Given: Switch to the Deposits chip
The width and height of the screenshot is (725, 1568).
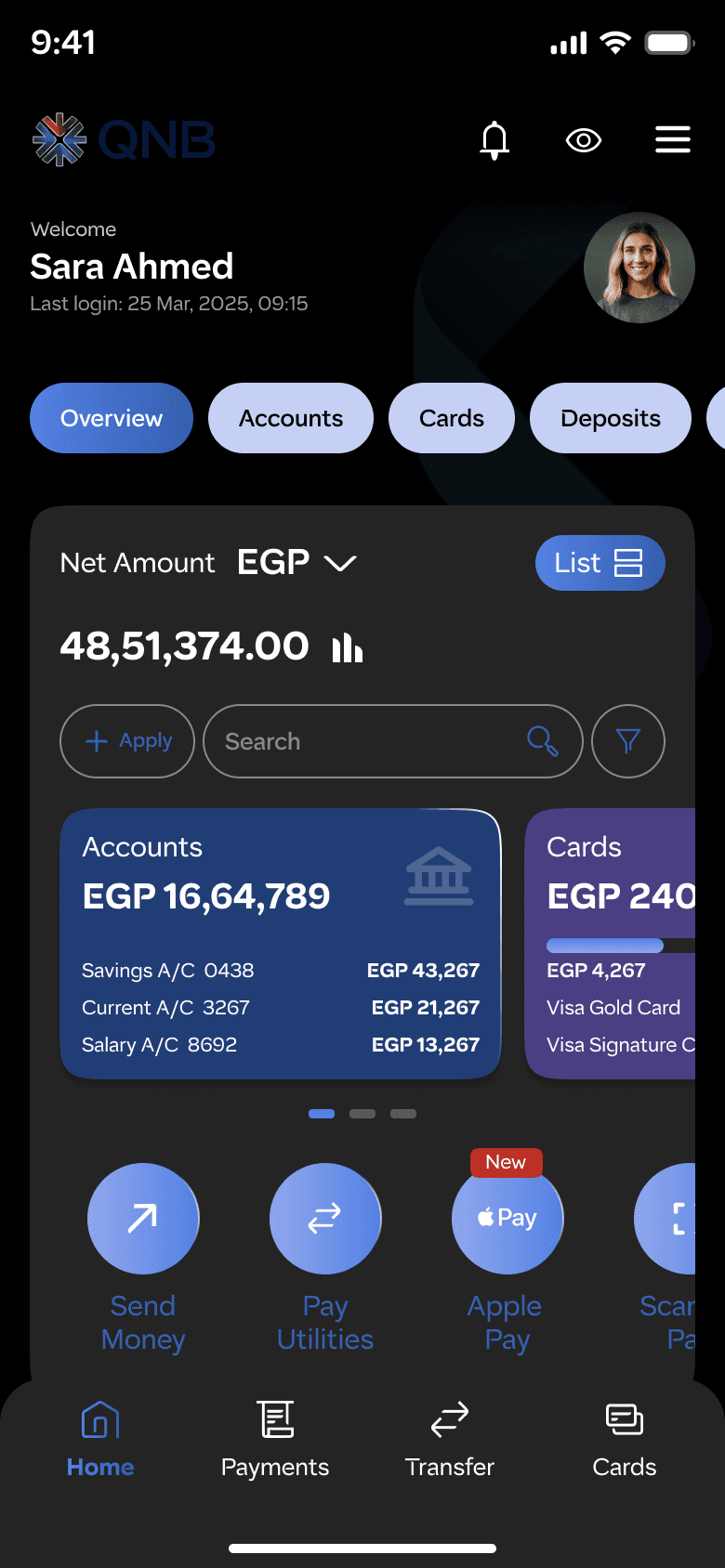Looking at the screenshot, I should pos(611,418).
